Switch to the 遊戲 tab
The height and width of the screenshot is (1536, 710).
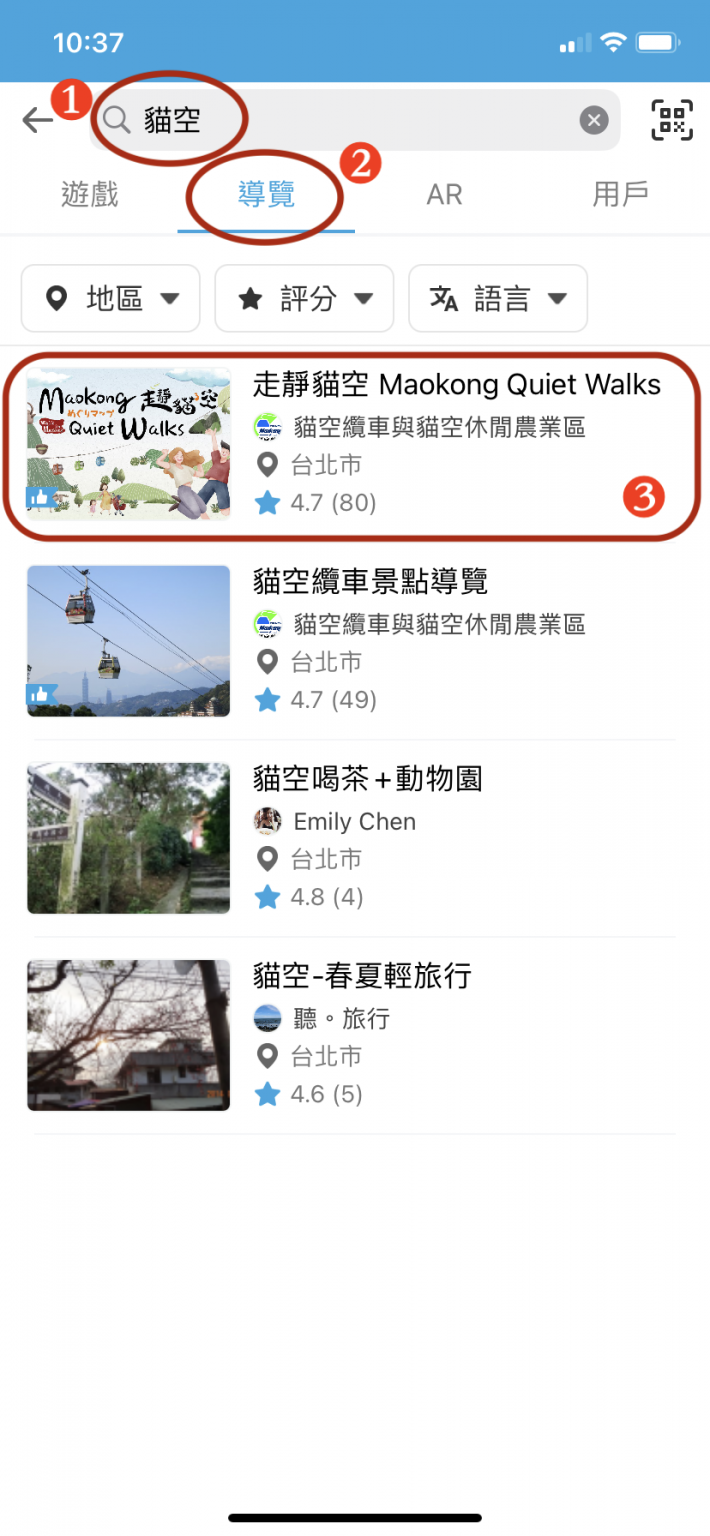coord(90,194)
